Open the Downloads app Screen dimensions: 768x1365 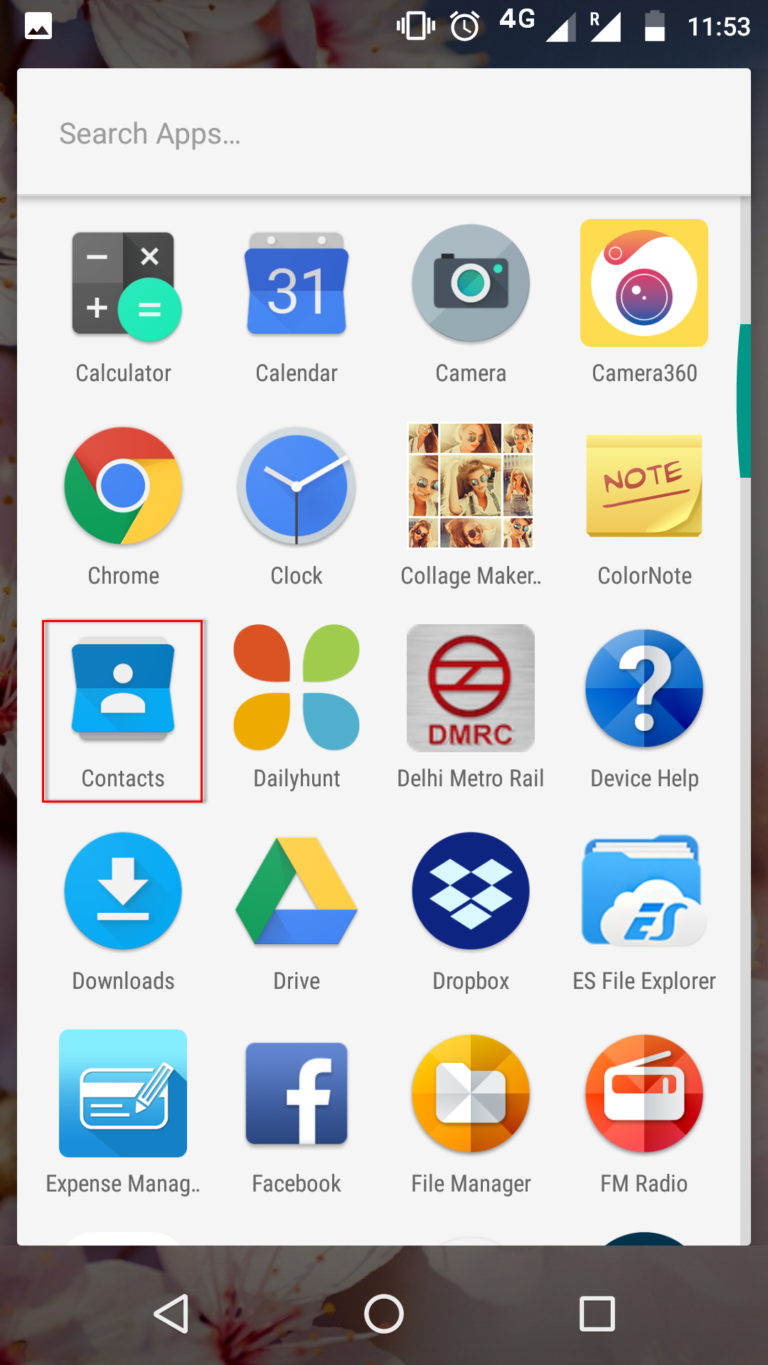point(124,892)
